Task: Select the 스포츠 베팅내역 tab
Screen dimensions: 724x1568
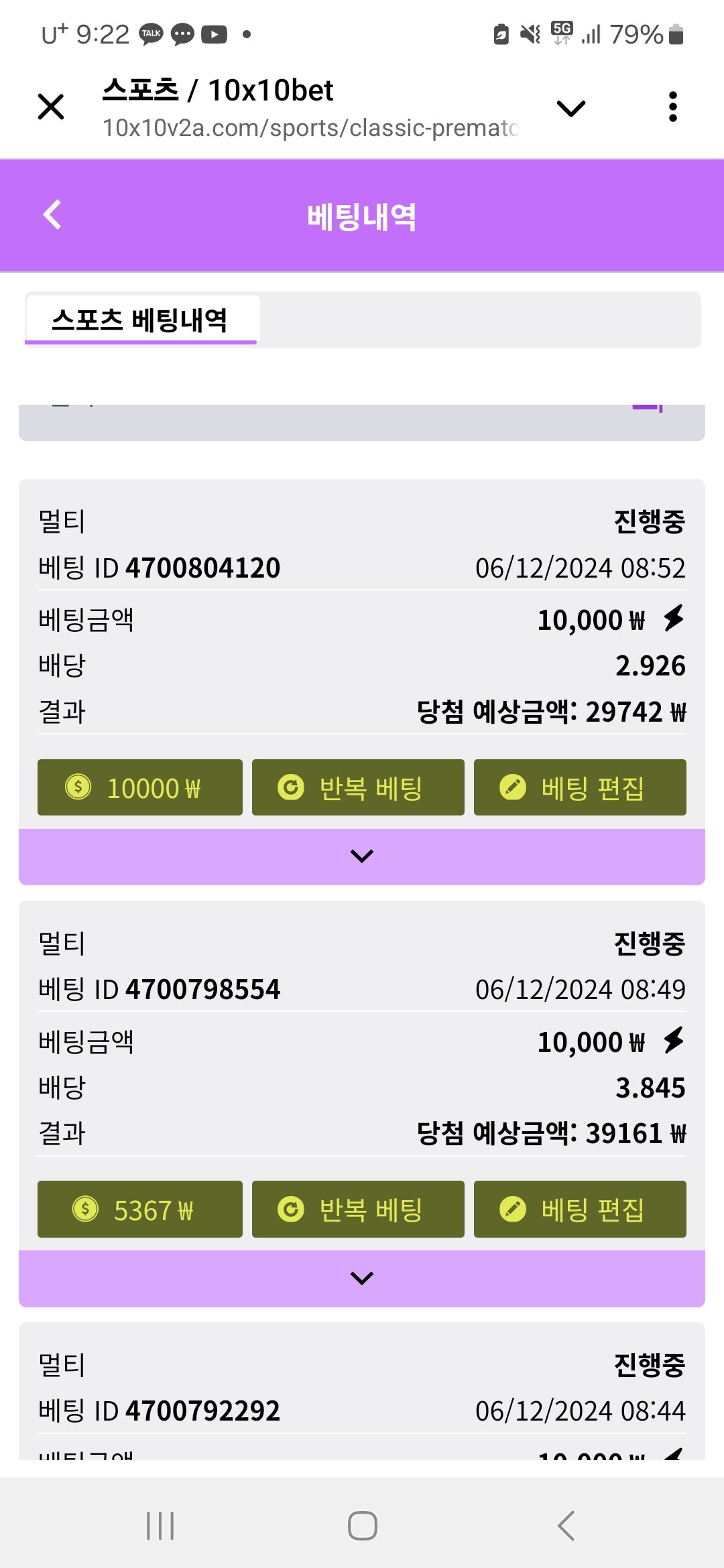Action: coord(141,320)
